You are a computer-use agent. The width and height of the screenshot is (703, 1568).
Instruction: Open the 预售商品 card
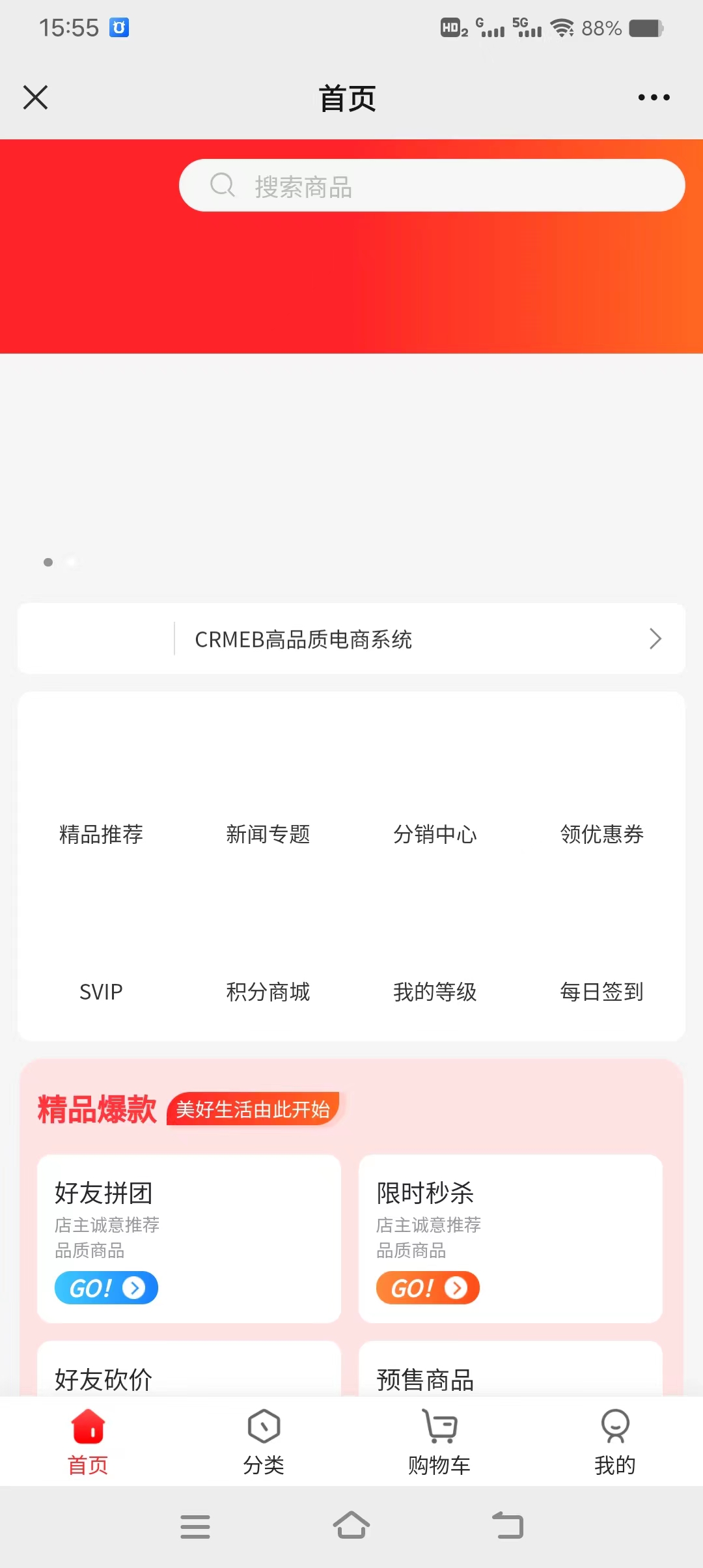click(x=510, y=1368)
